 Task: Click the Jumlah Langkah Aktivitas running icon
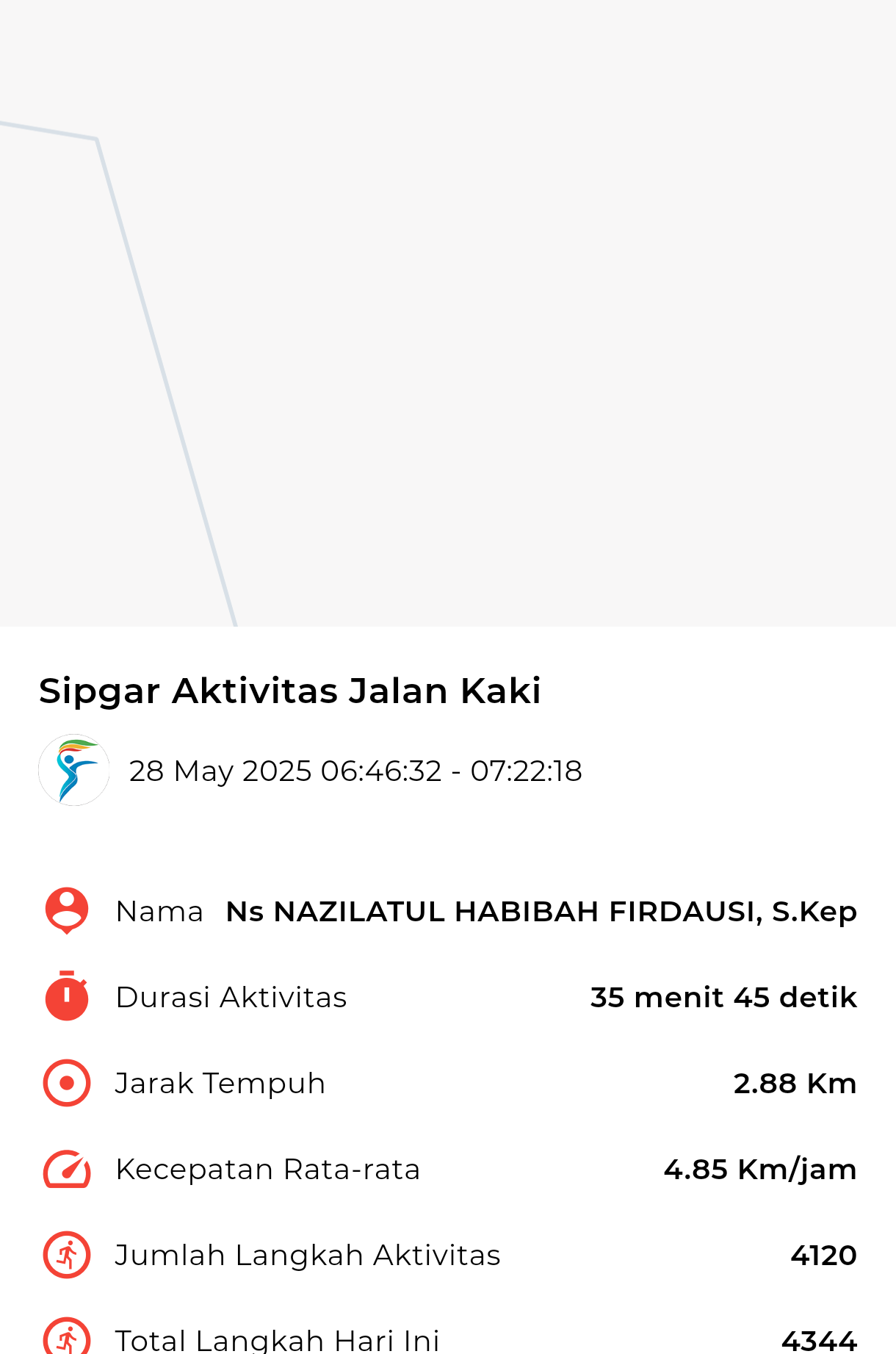point(66,1254)
